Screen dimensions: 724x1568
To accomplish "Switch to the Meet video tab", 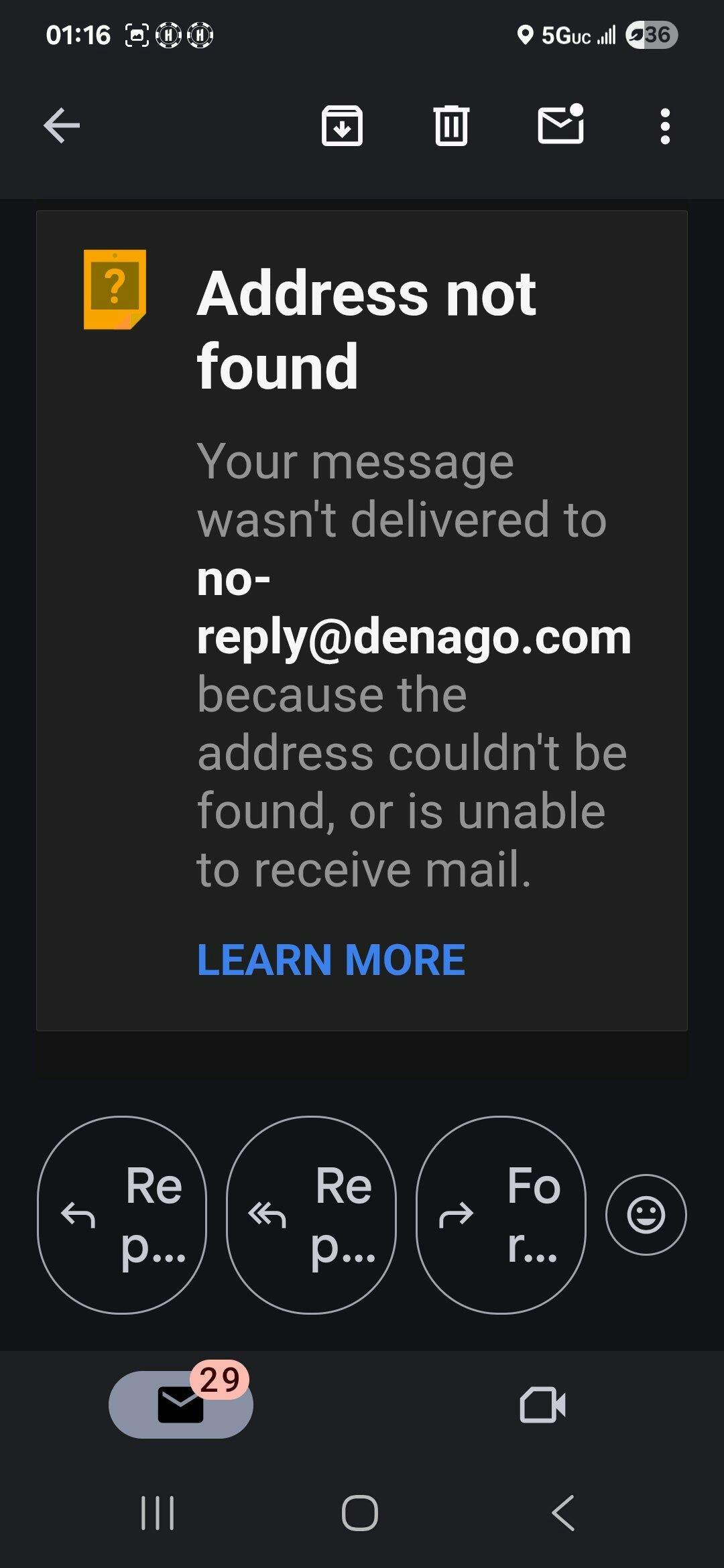I will tap(543, 1404).
